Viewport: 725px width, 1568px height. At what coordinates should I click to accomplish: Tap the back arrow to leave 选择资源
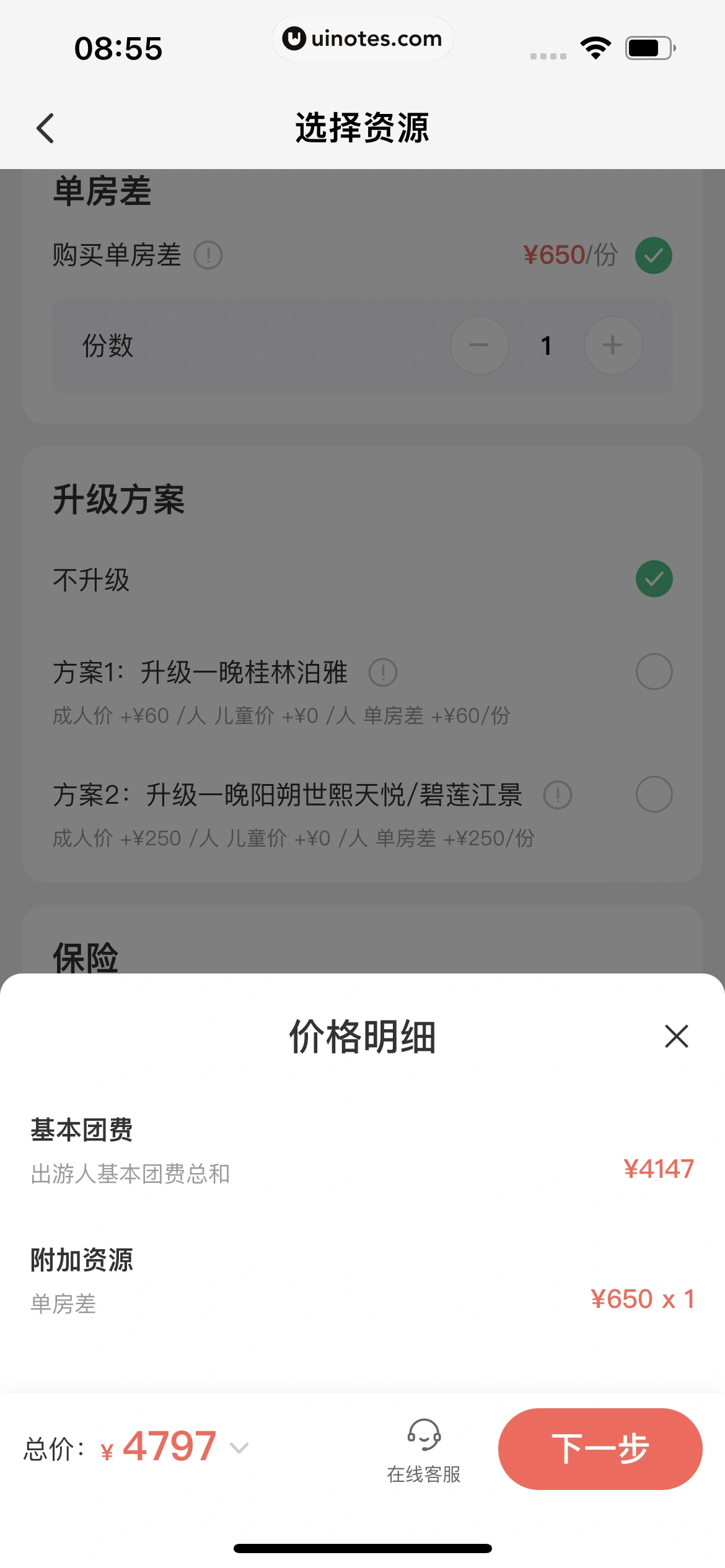(45, 128)
